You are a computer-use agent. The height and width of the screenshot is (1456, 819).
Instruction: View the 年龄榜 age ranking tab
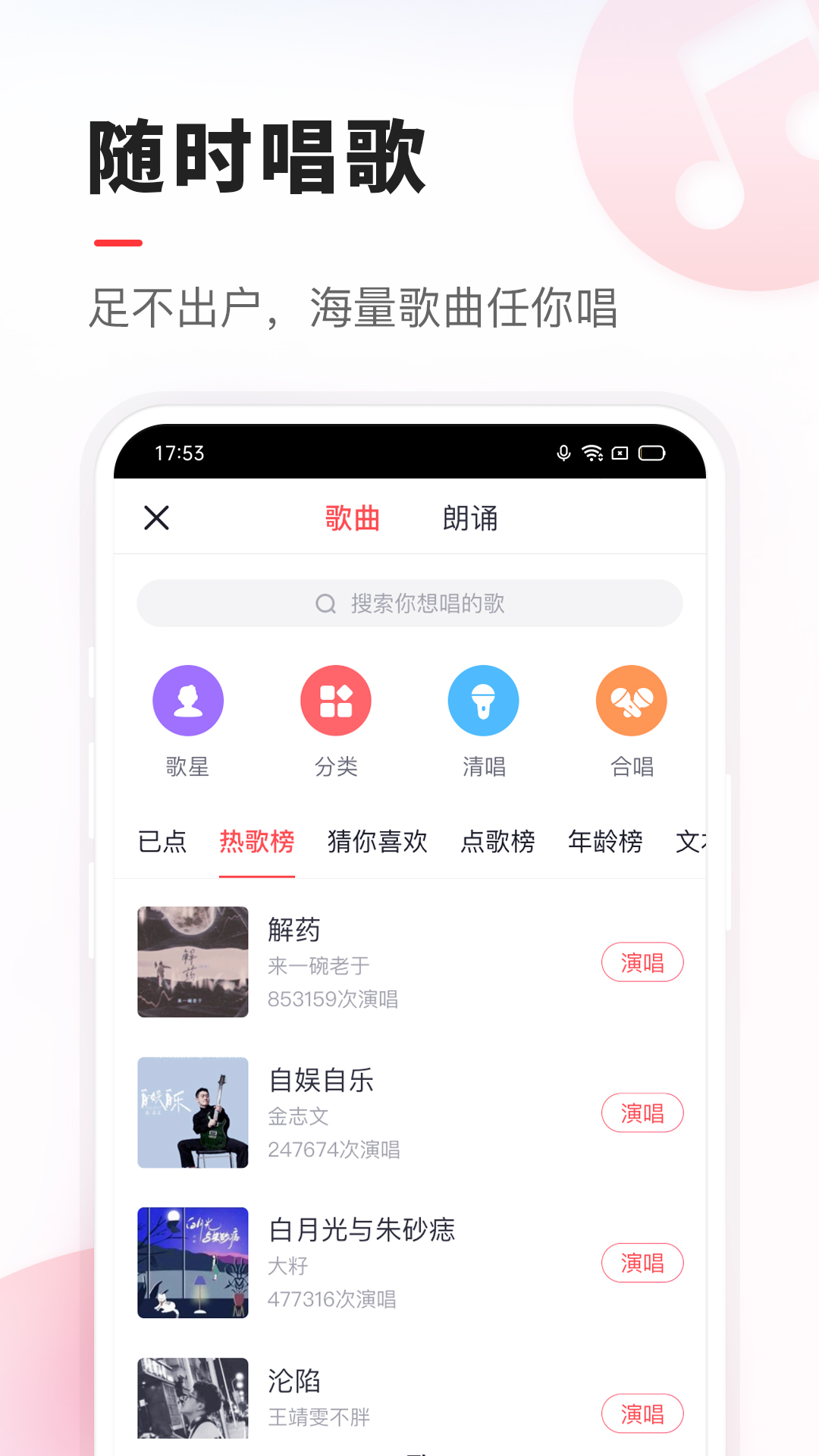pyautogui.click(x=604, y=842)
